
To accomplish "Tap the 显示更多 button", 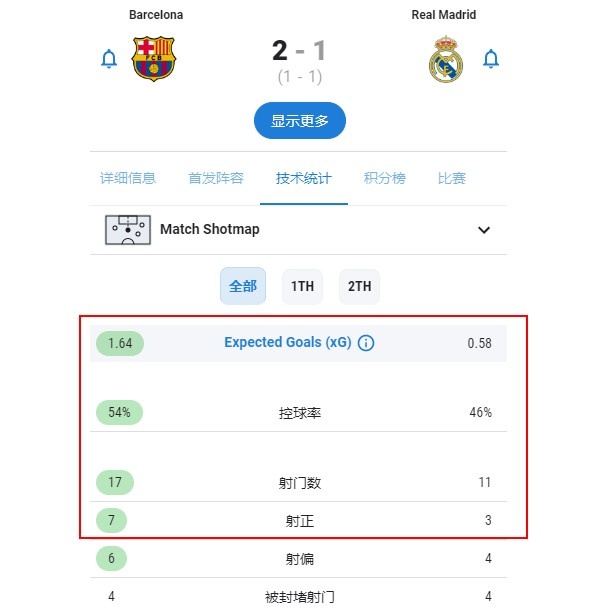I will click(299, 121).
